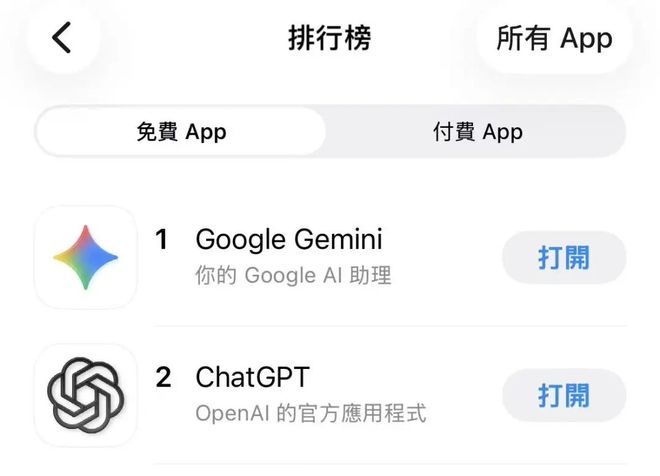The image size is (660, 476).
Task: Tap 打開 button next to Google Gemini
Action: 563,258
